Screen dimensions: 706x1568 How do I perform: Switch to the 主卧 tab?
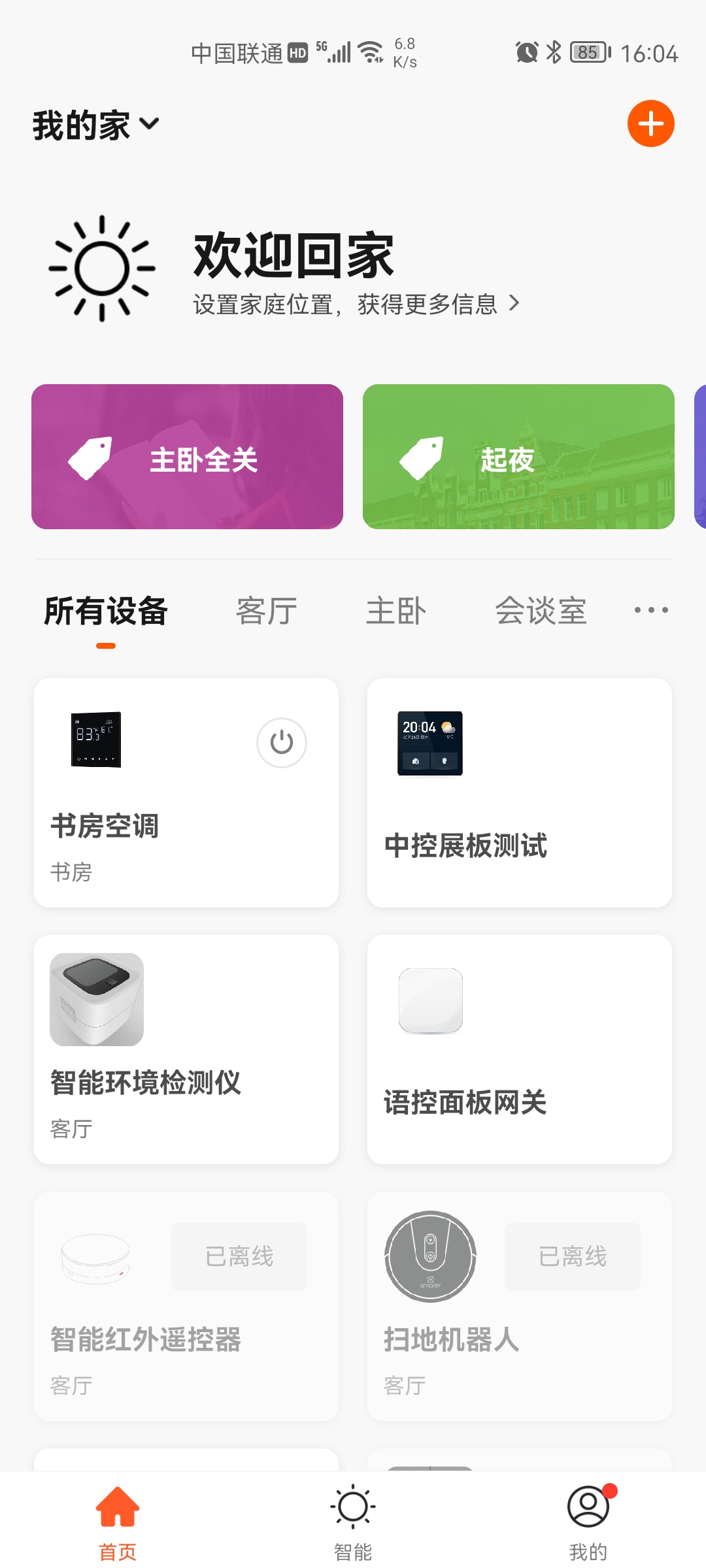coord(396,611)
